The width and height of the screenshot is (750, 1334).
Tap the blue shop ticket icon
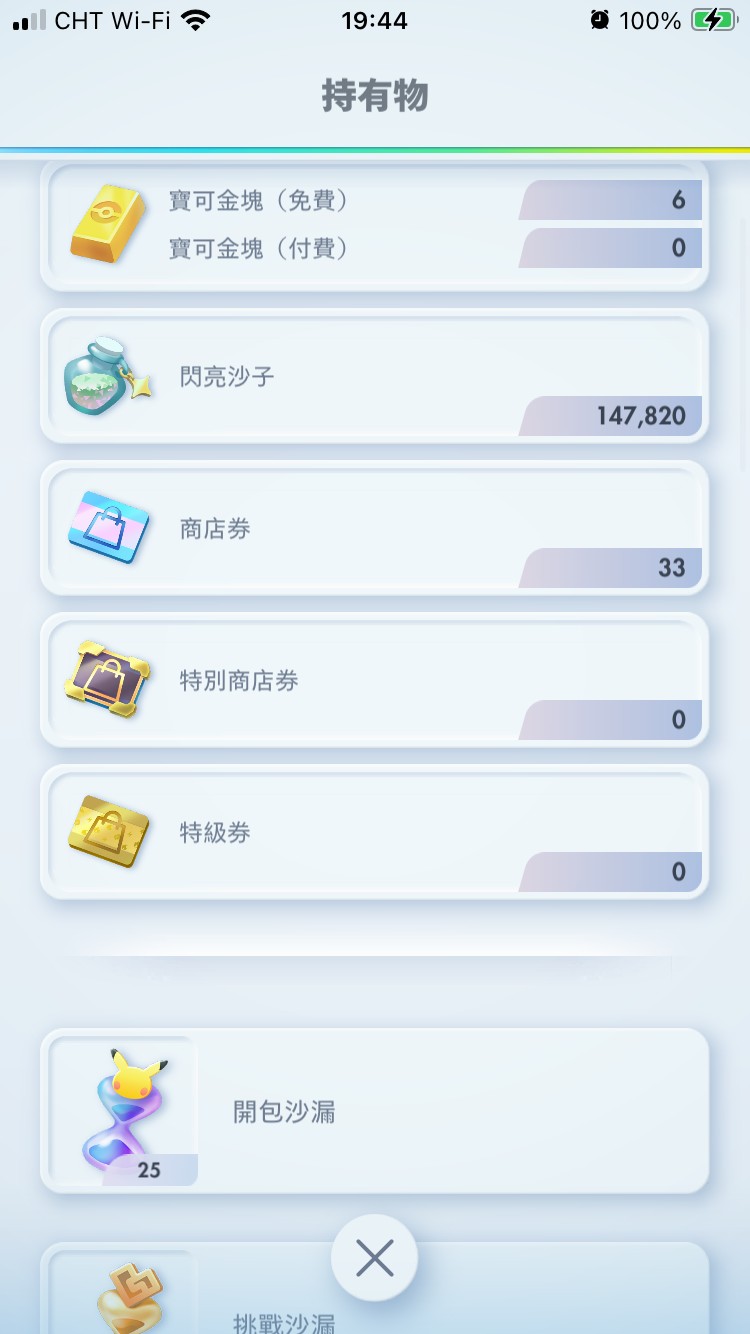pyautogui.click(x=107, y=528)
